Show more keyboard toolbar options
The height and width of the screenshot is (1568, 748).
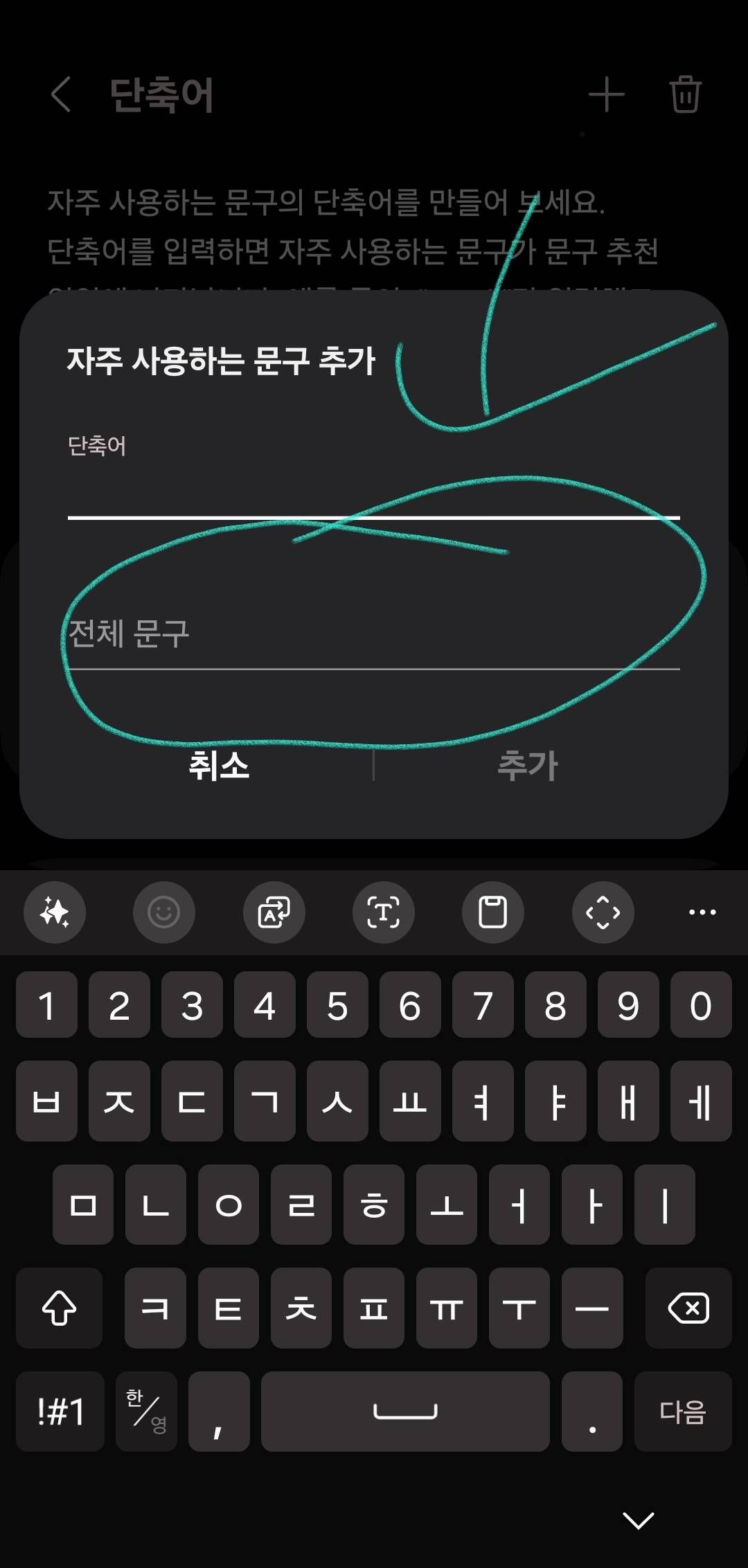tap(702, 912)
